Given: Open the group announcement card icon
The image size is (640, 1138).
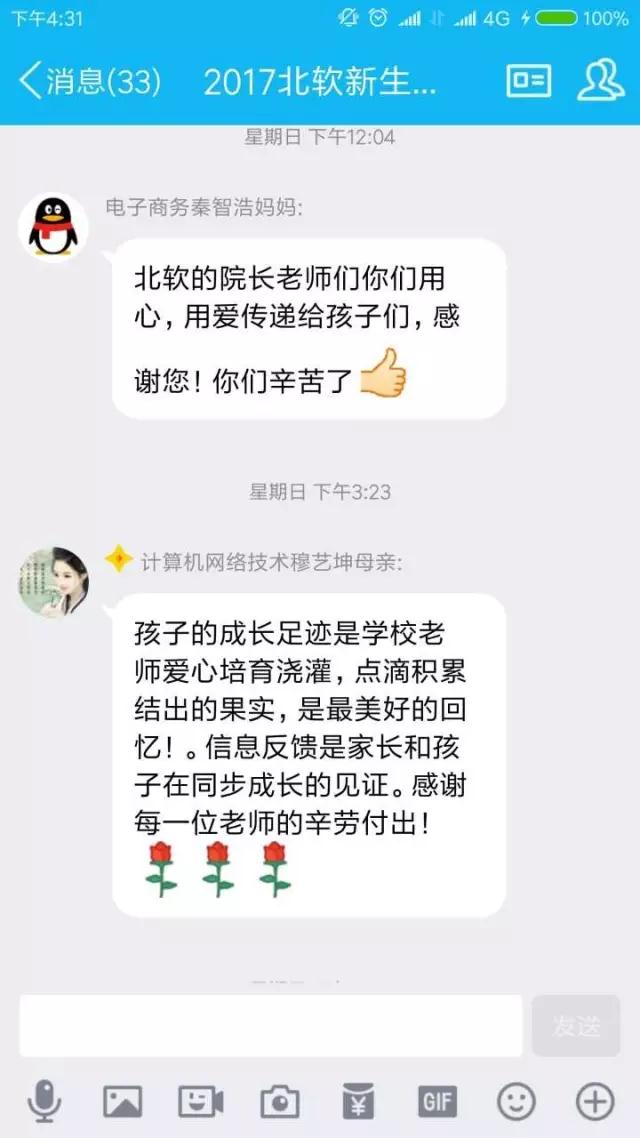Looking at the screenshot, I should pos(529,81).
